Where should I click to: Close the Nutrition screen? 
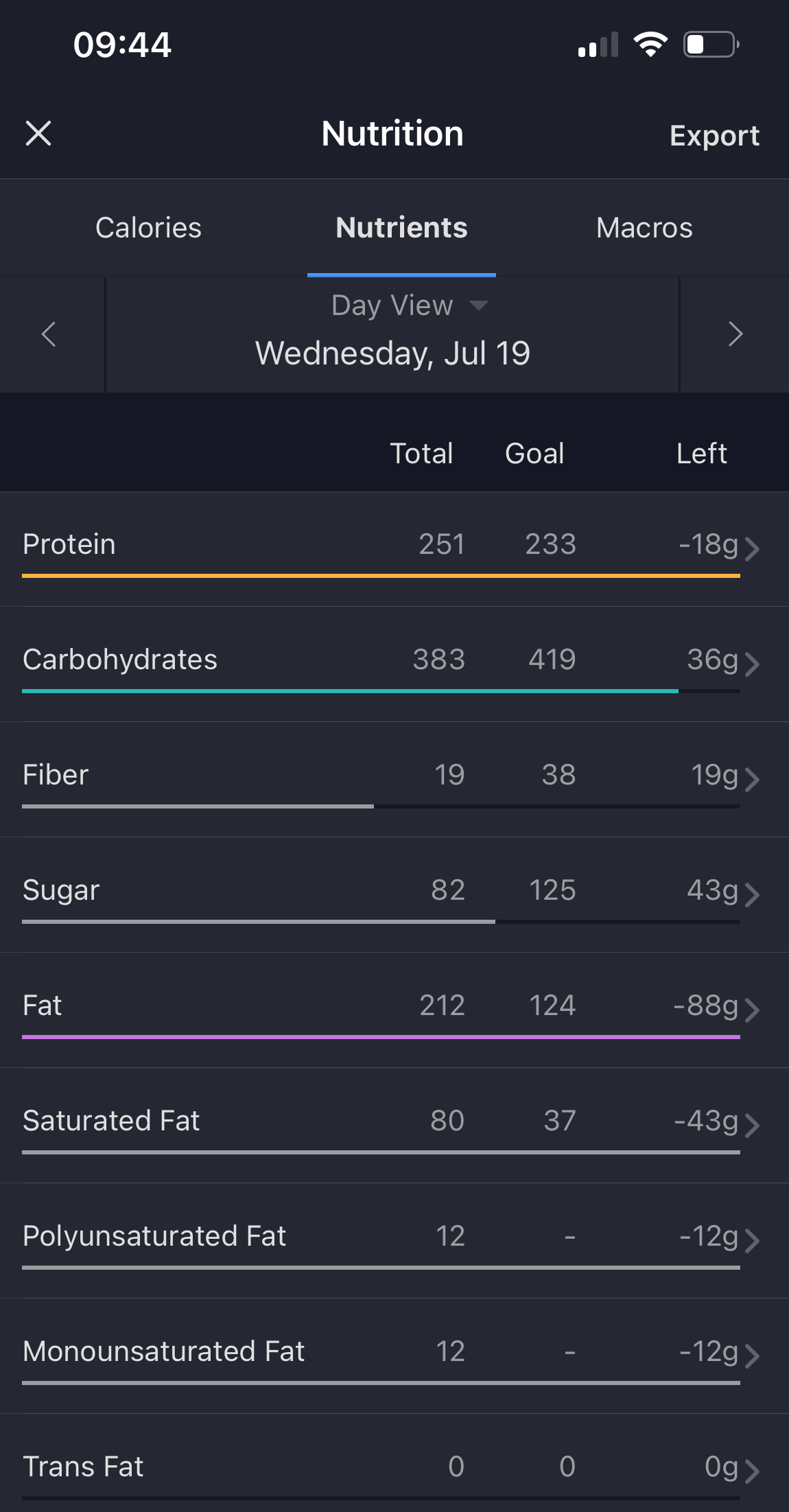pyautogui.click(x=38, y=134)
